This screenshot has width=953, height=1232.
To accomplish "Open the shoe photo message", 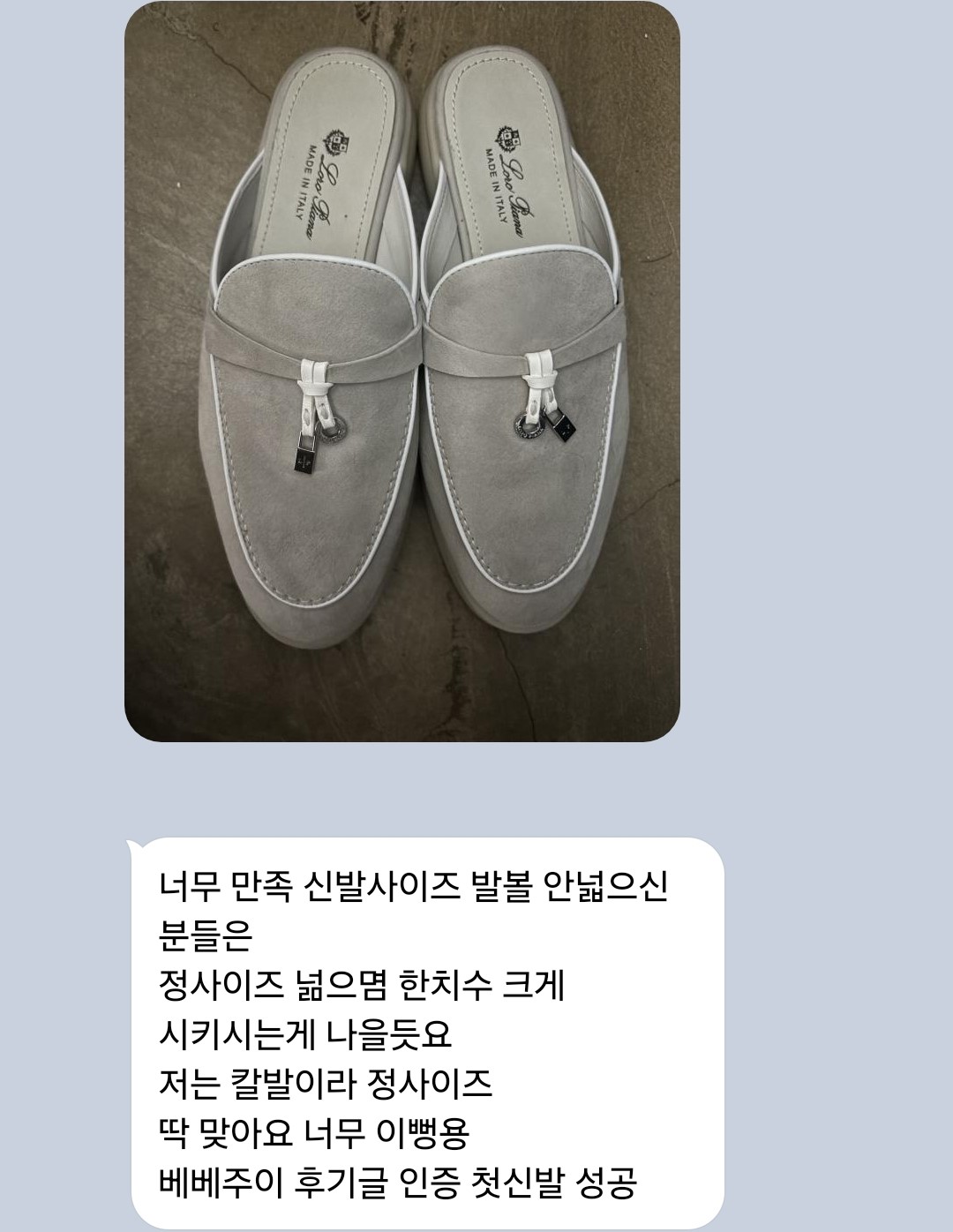I will pyautogui.click(x=401, y=371).
